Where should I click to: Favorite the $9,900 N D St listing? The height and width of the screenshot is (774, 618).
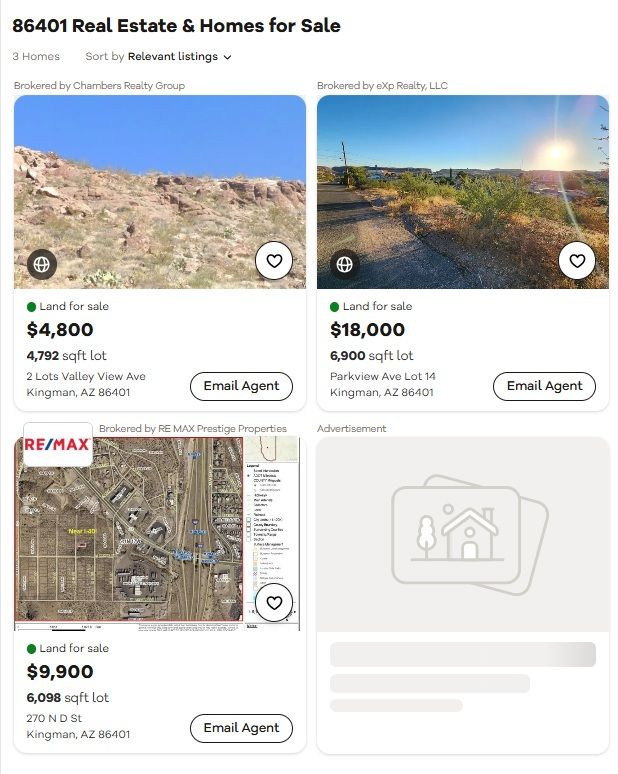click(274, 603)
